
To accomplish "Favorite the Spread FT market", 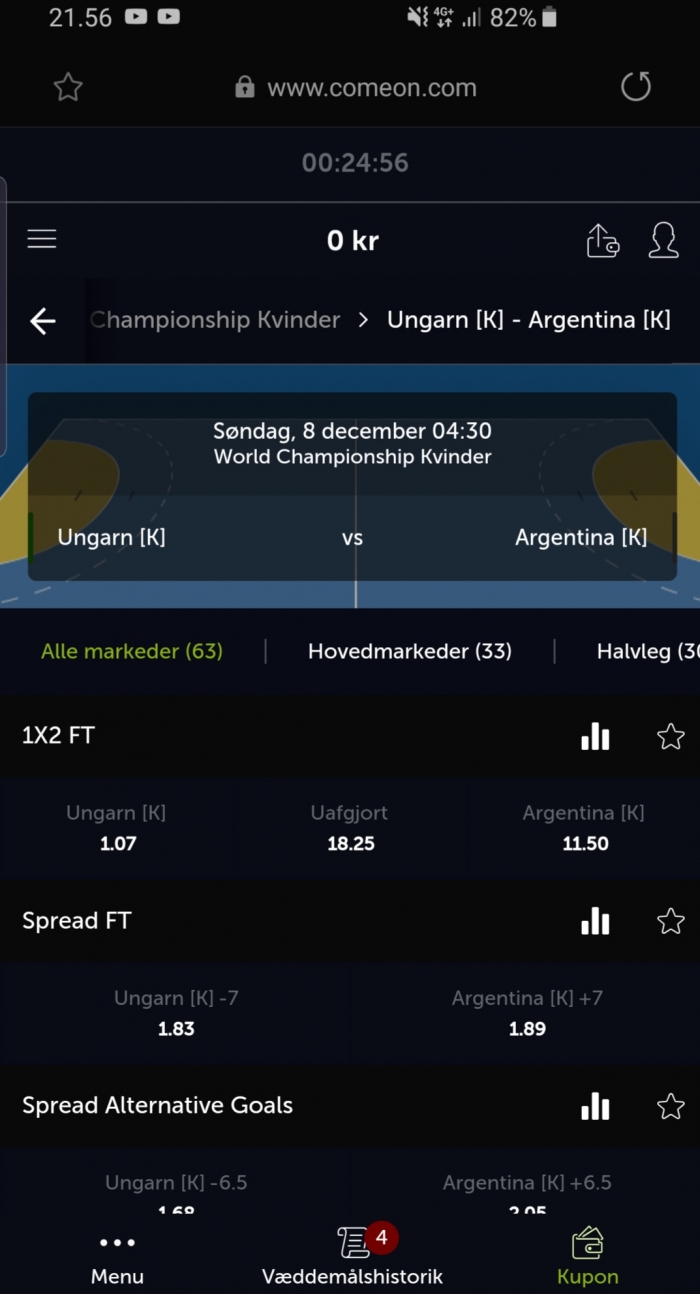I will (x=670, y=921).
